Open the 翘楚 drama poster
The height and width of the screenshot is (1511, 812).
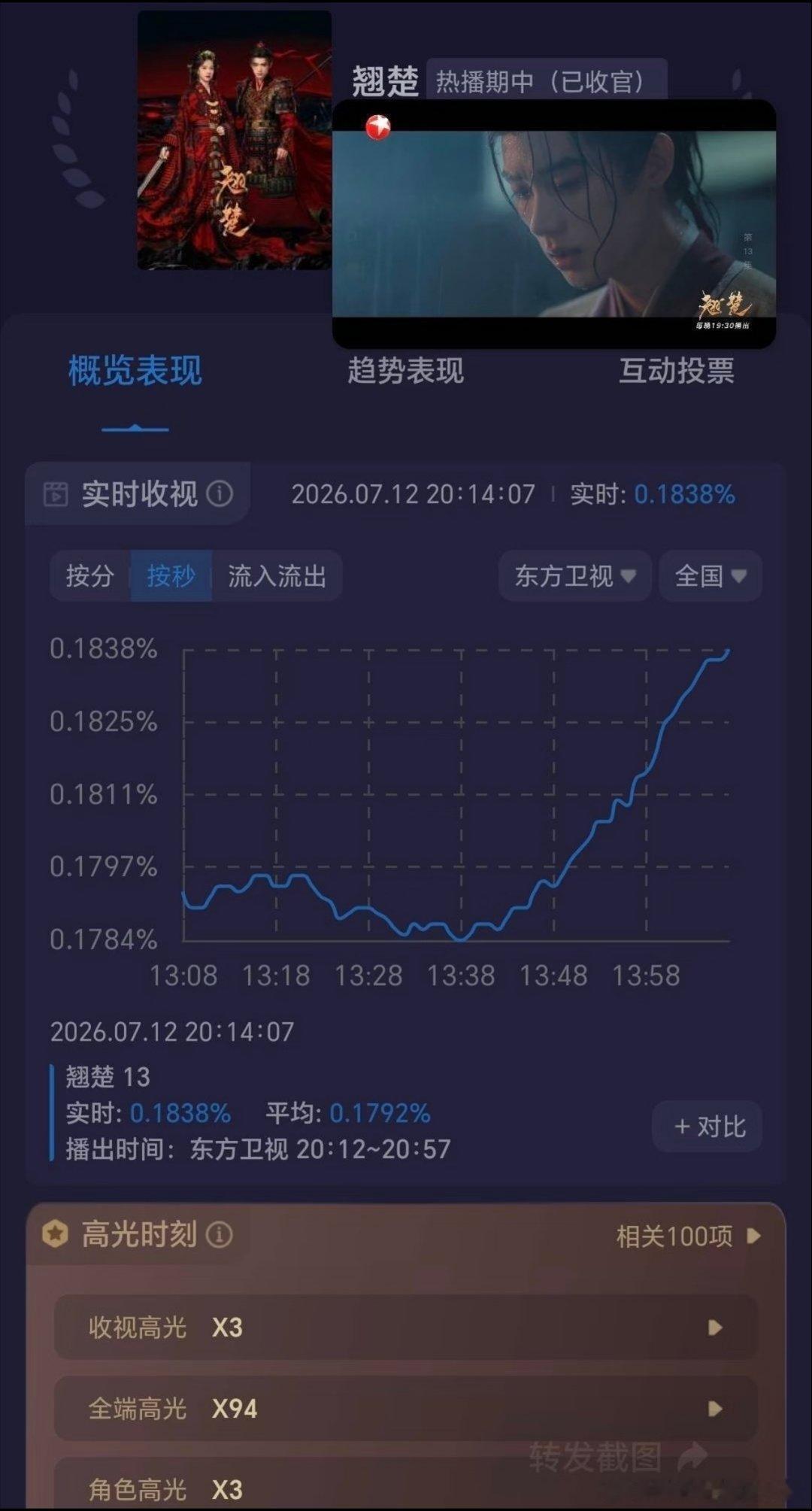235,141
